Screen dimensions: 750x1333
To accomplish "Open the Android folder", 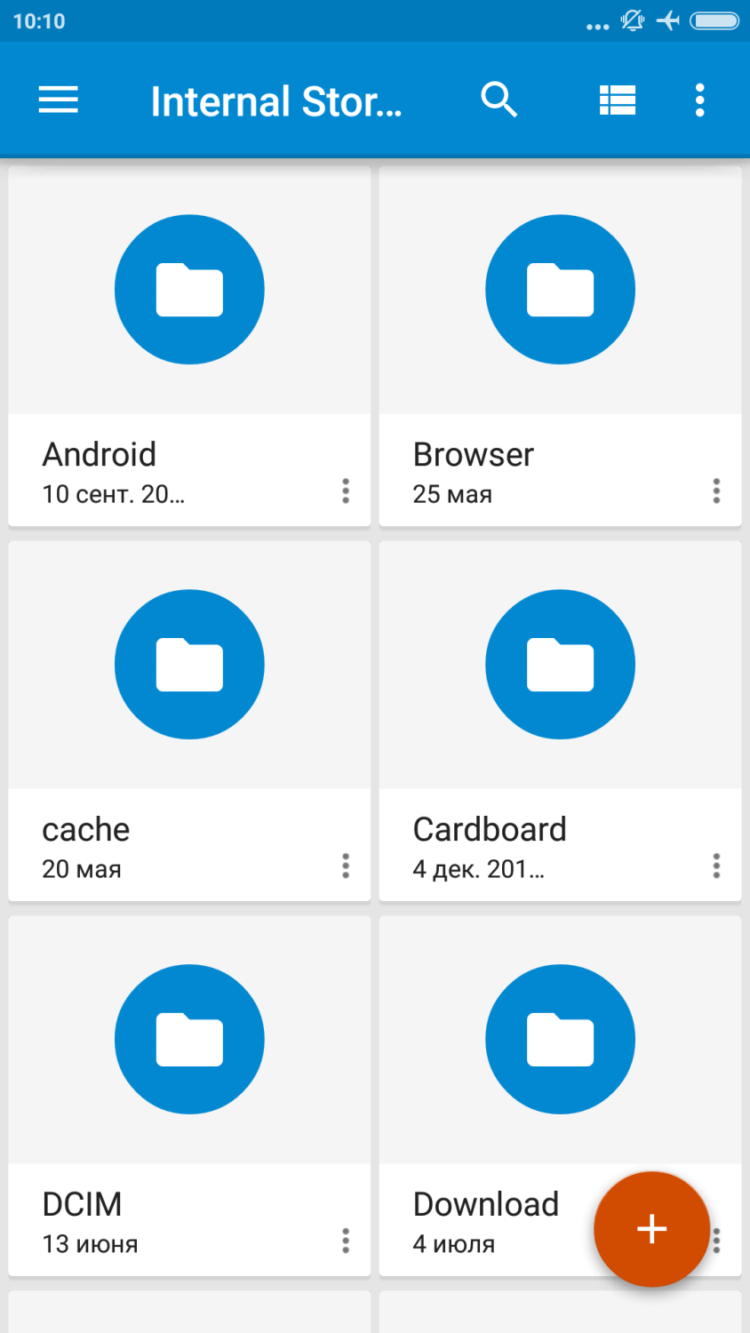I will pyautogui.click(x=189, y=290).
